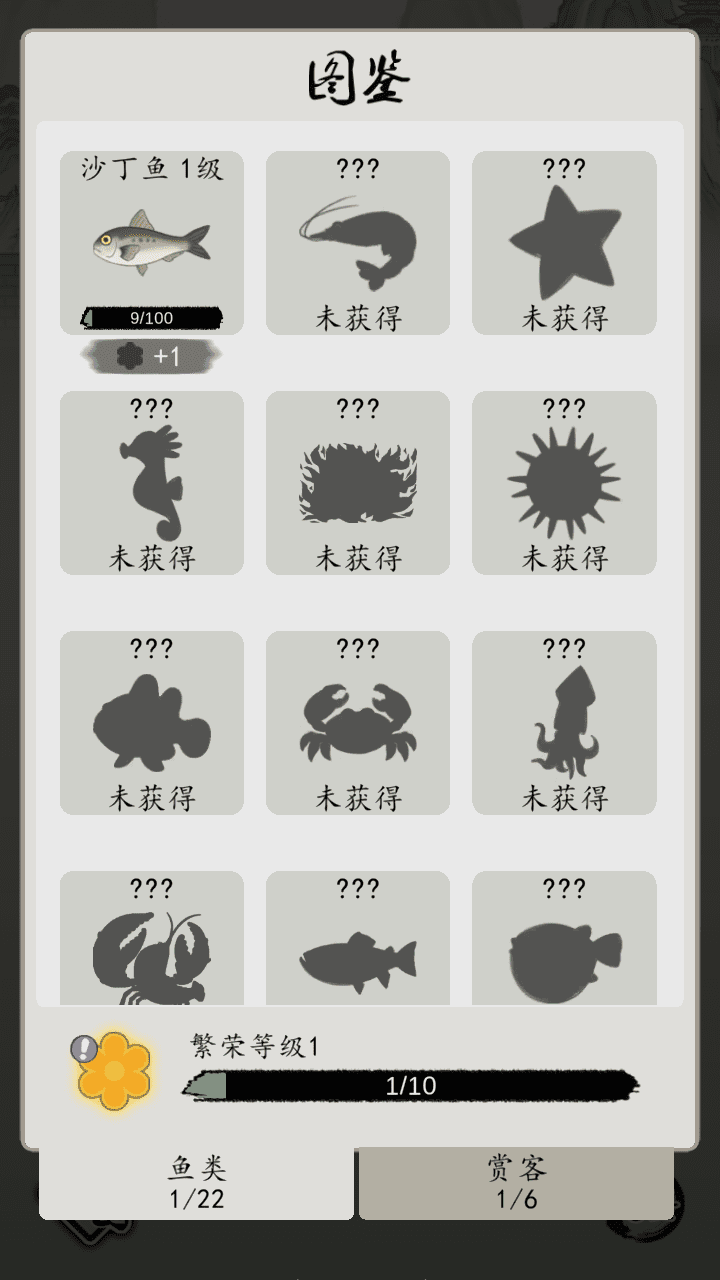This screenshot has width=720, height=1280.
Task: Select the locked crab silhouette card
Action: [x=358, y=723]
